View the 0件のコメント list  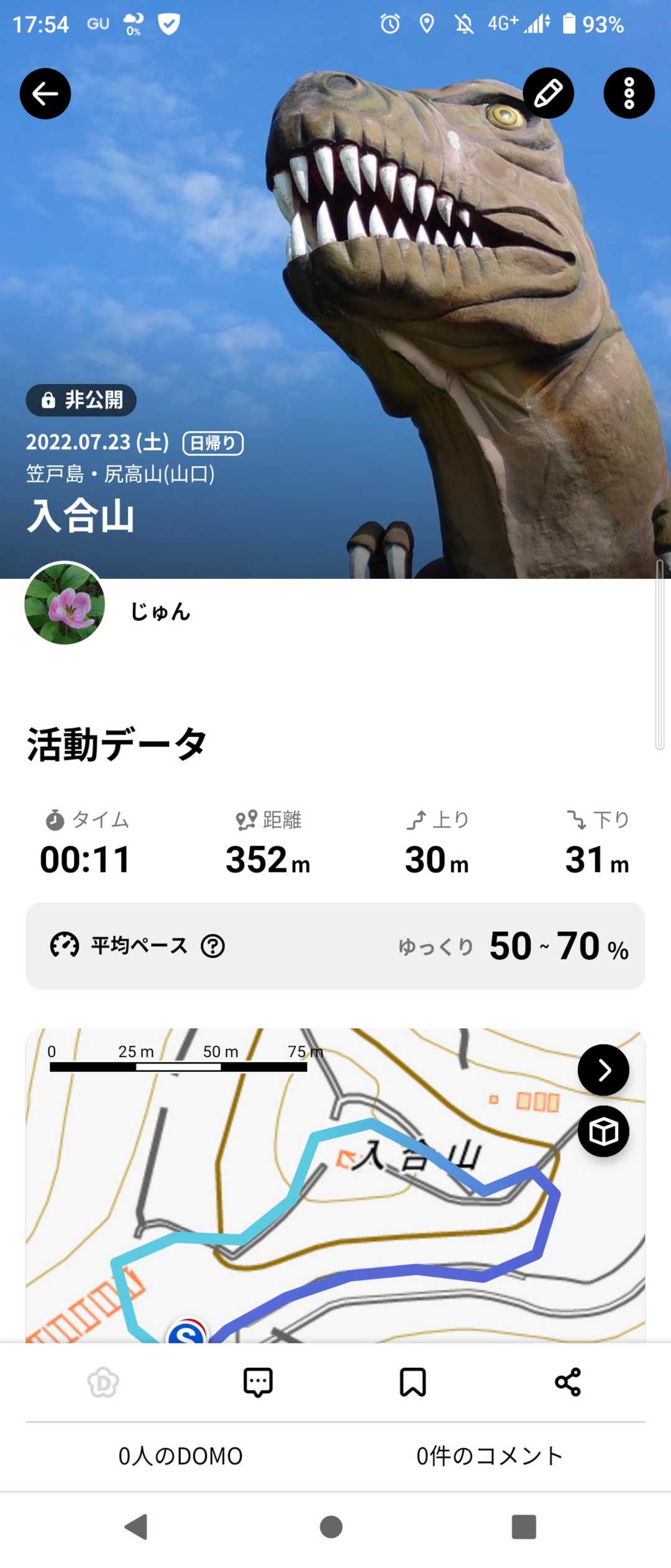click(x=490, y=1456)
